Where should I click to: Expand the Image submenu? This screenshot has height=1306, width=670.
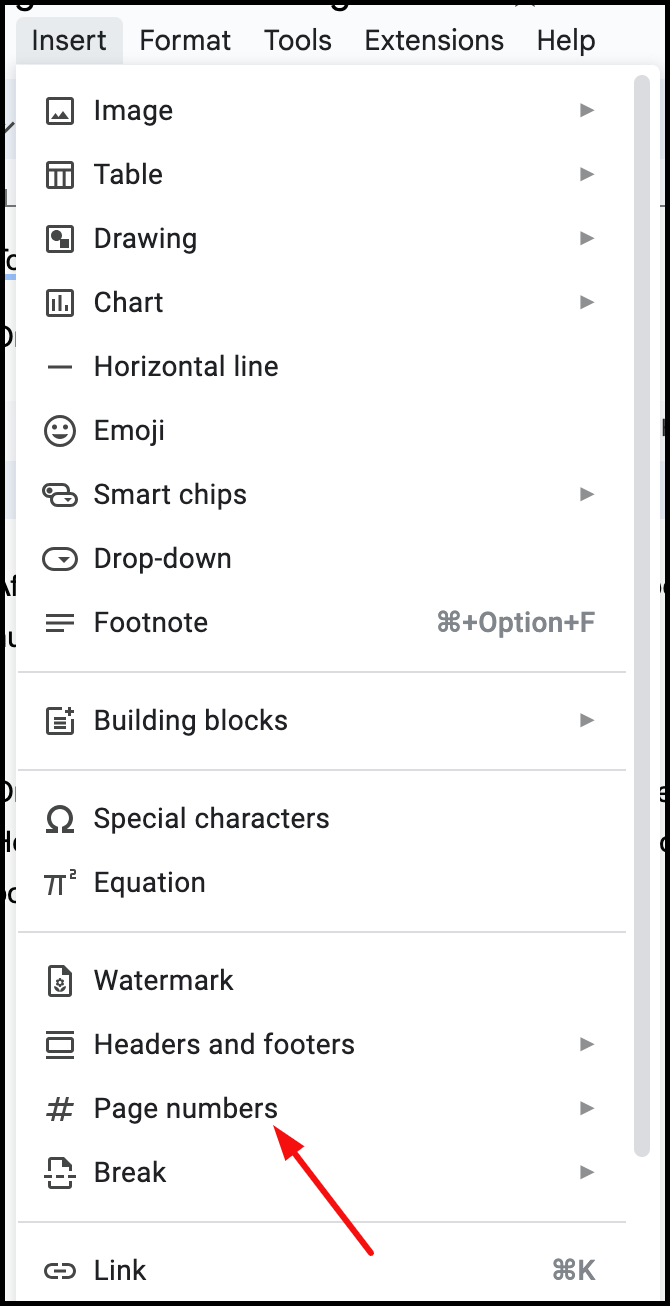pyautogui.click(x=321, y=110)
